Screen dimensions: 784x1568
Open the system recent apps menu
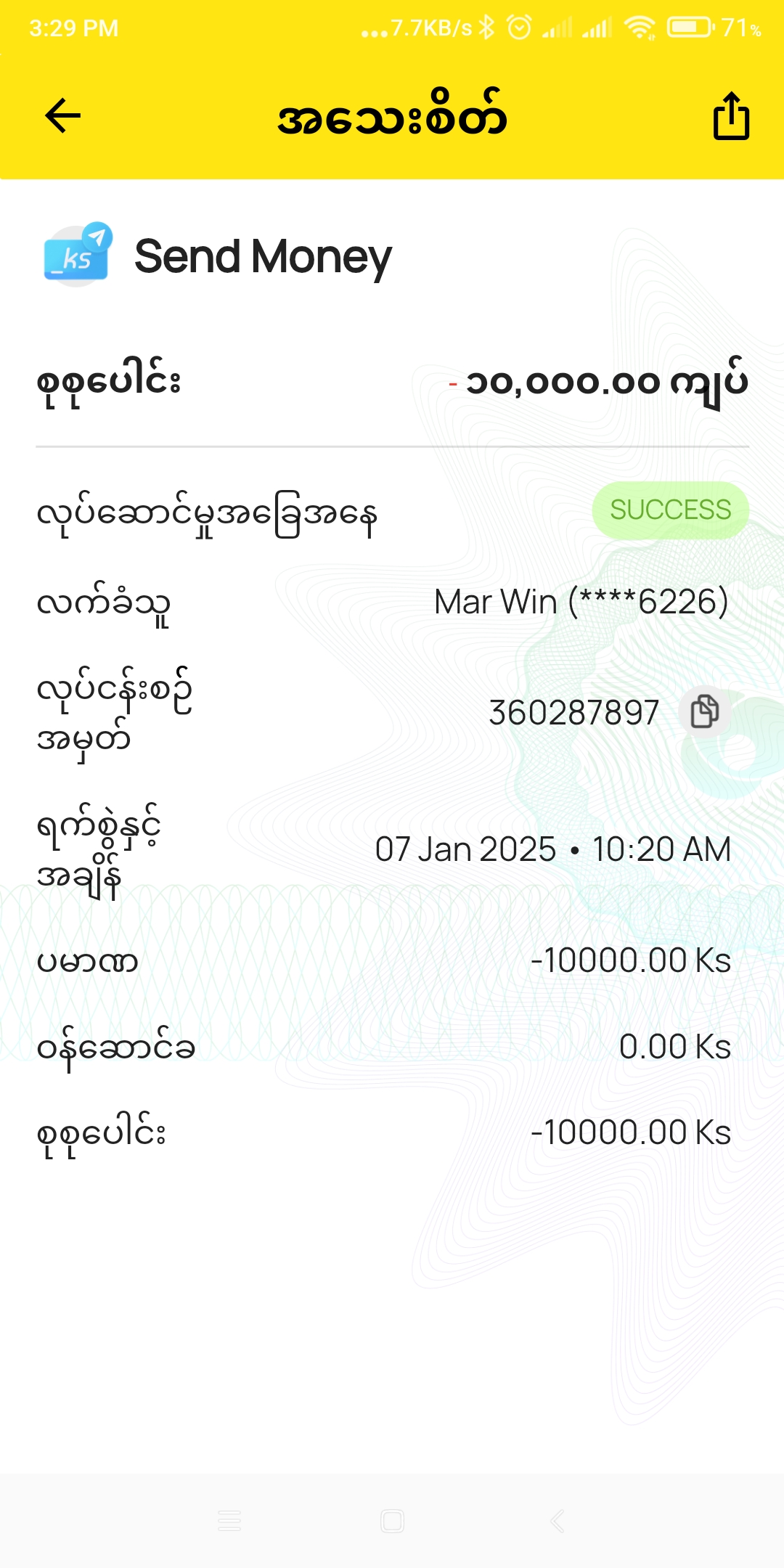tap(229, 1521)
